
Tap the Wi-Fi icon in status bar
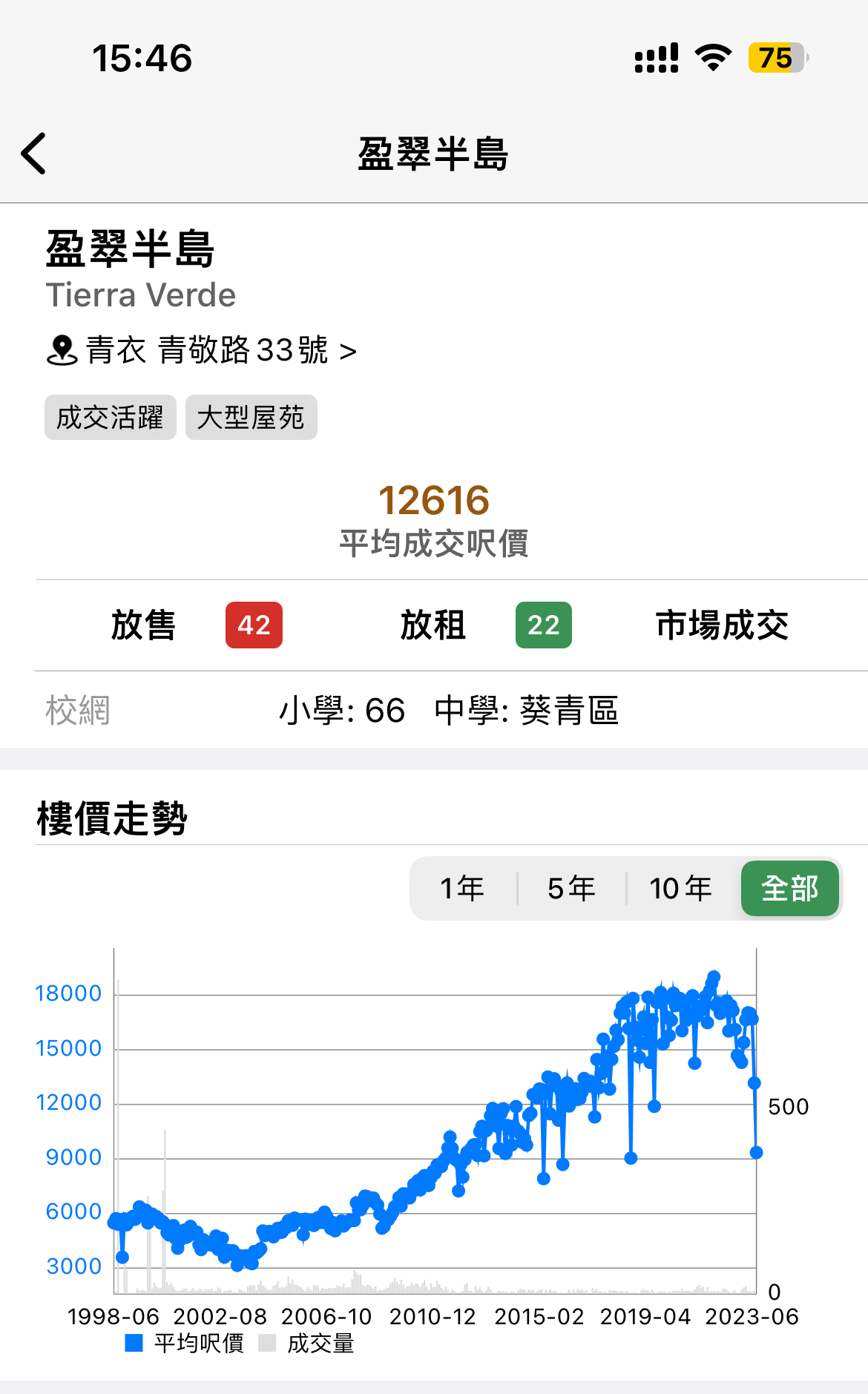click(712, 56)
